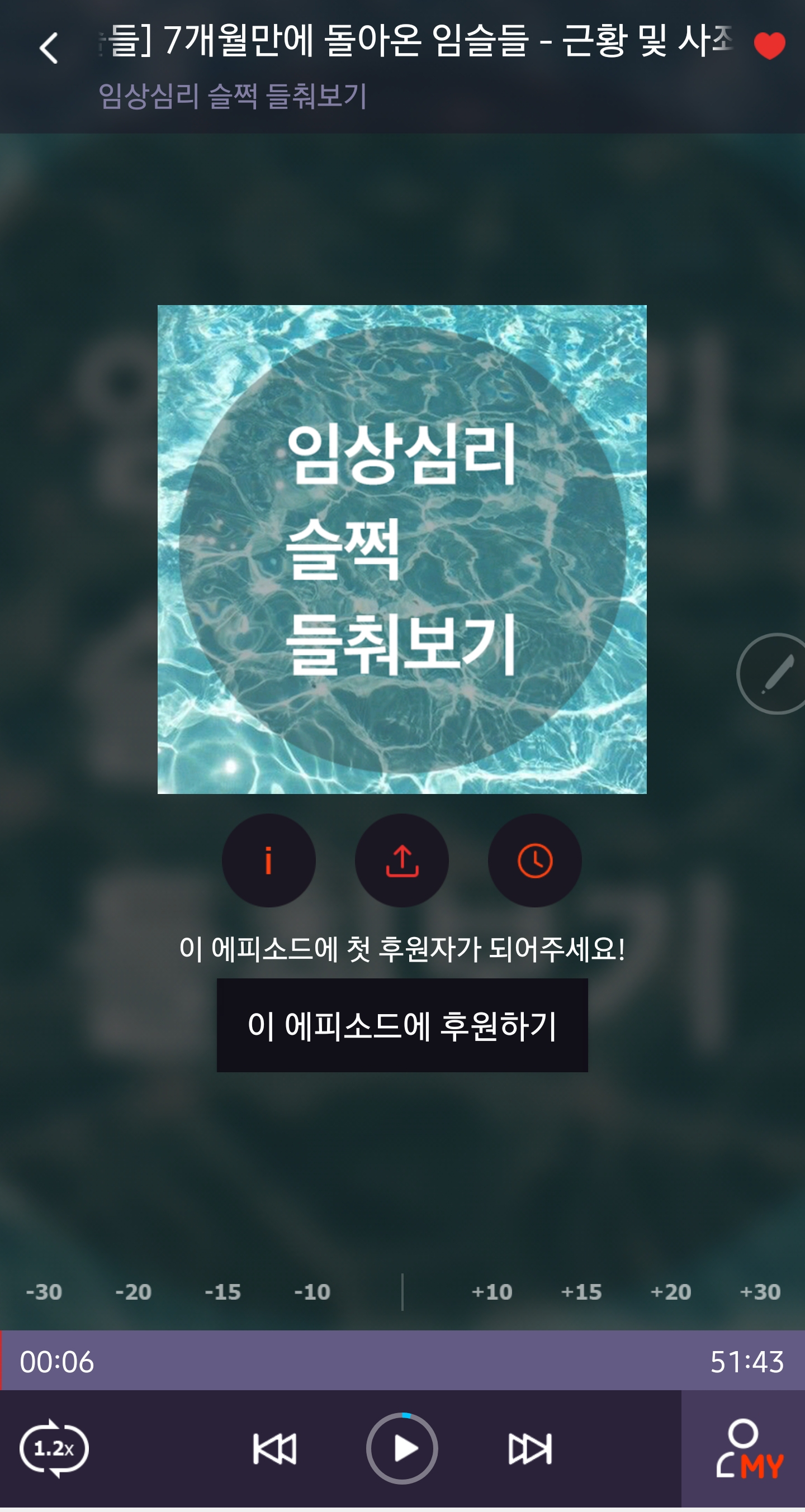805x1512 pixels.
Task: Skip ahead 30 seconds
Action: tap(760, 1292)
